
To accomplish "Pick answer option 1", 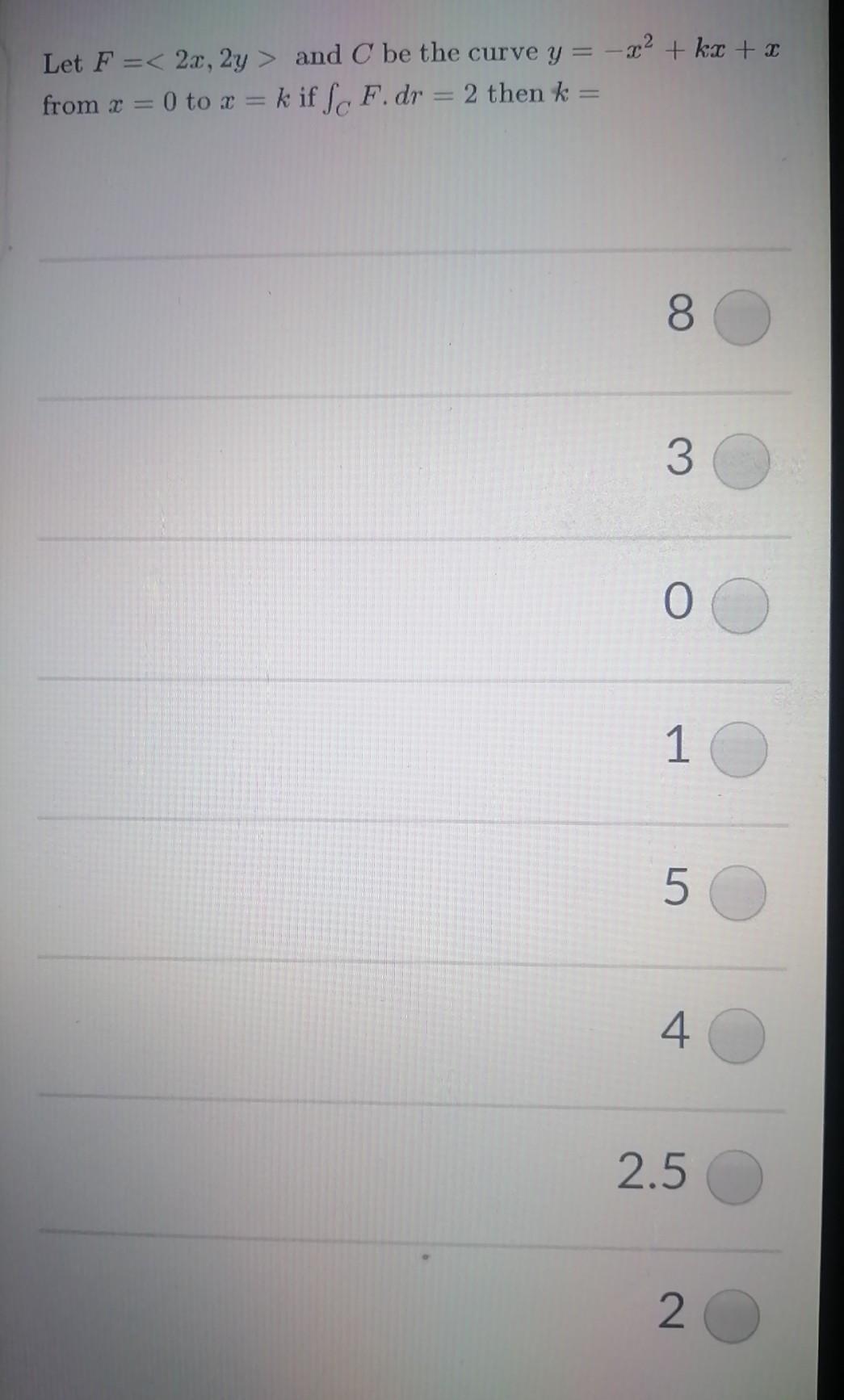I will click(x=739, y=749).
